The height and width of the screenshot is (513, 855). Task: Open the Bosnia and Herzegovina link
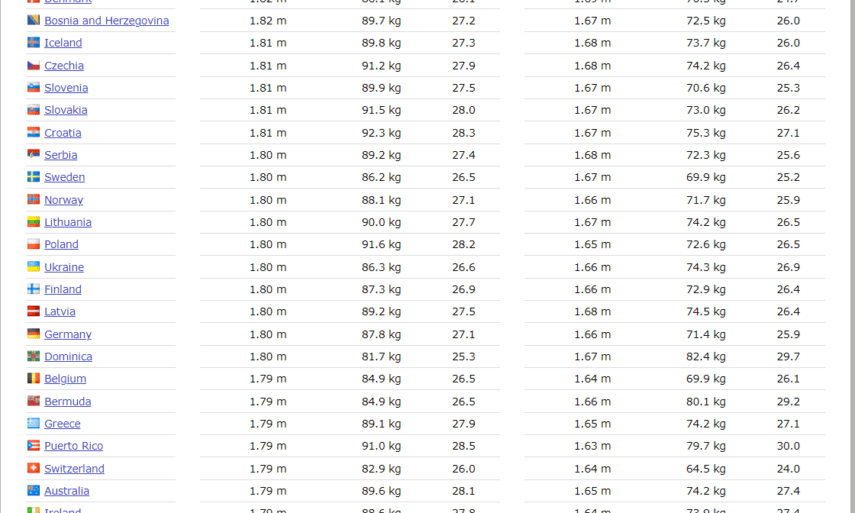[106, 21]
